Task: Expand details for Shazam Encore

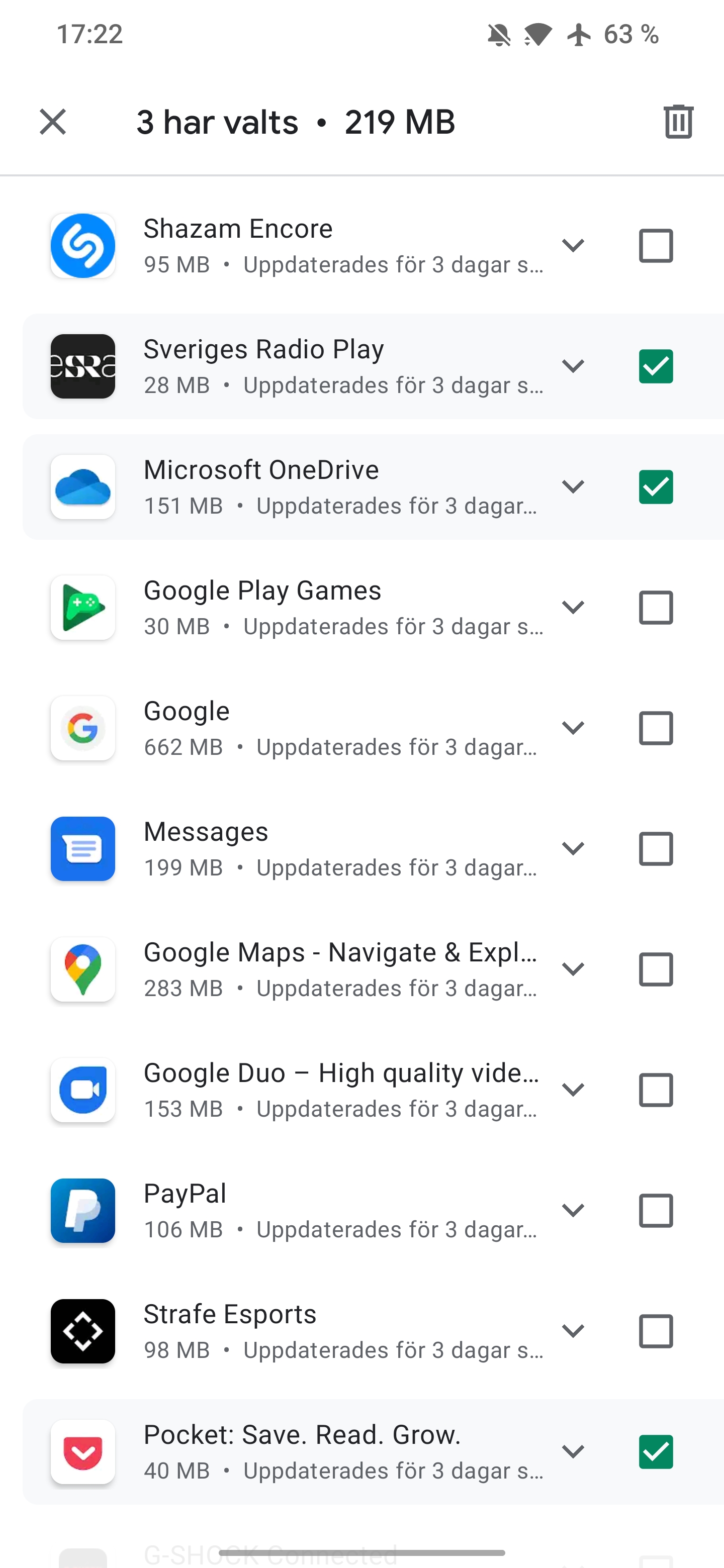Action: [x=573, y=245]
